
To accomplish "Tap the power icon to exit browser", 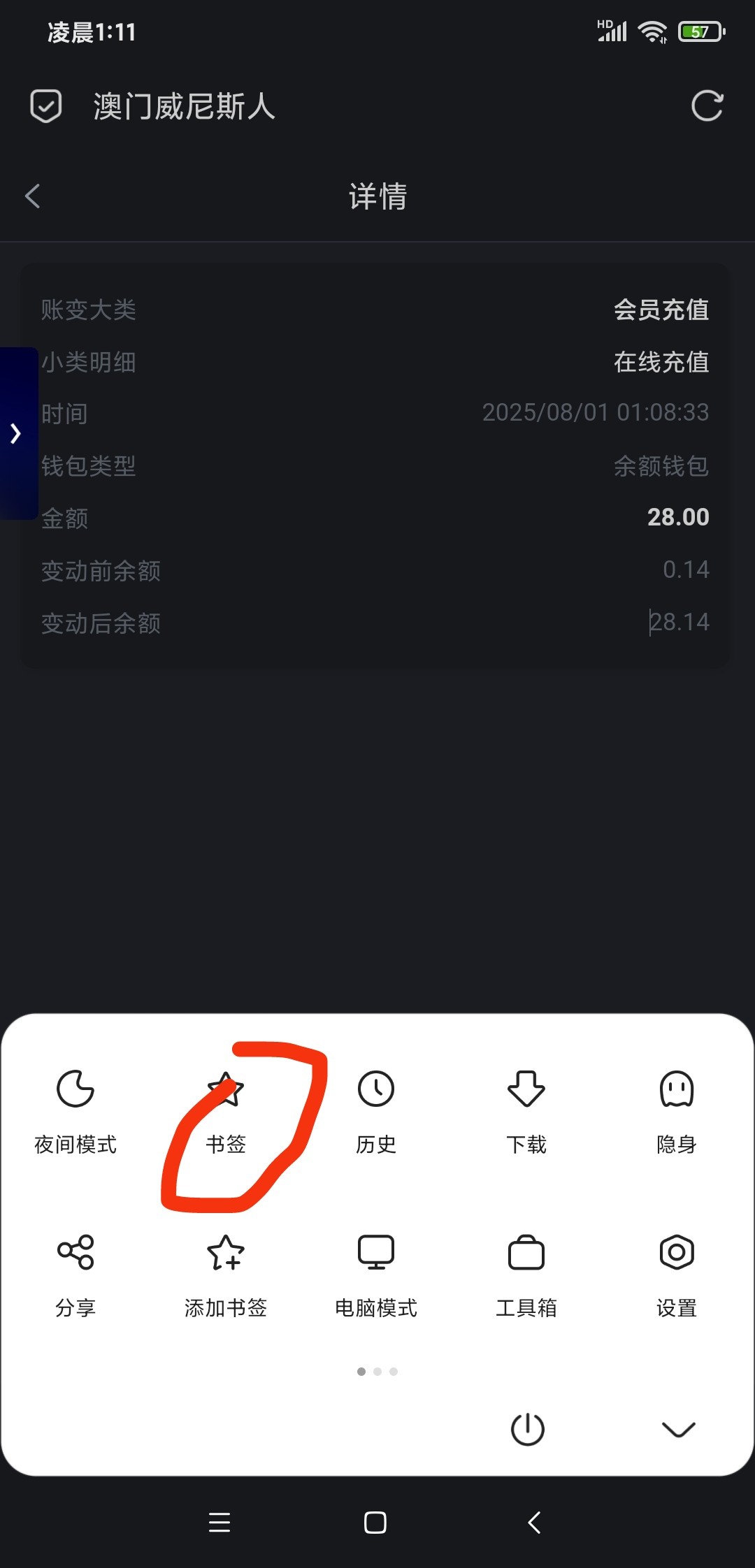I will (x=528, y=1428).
